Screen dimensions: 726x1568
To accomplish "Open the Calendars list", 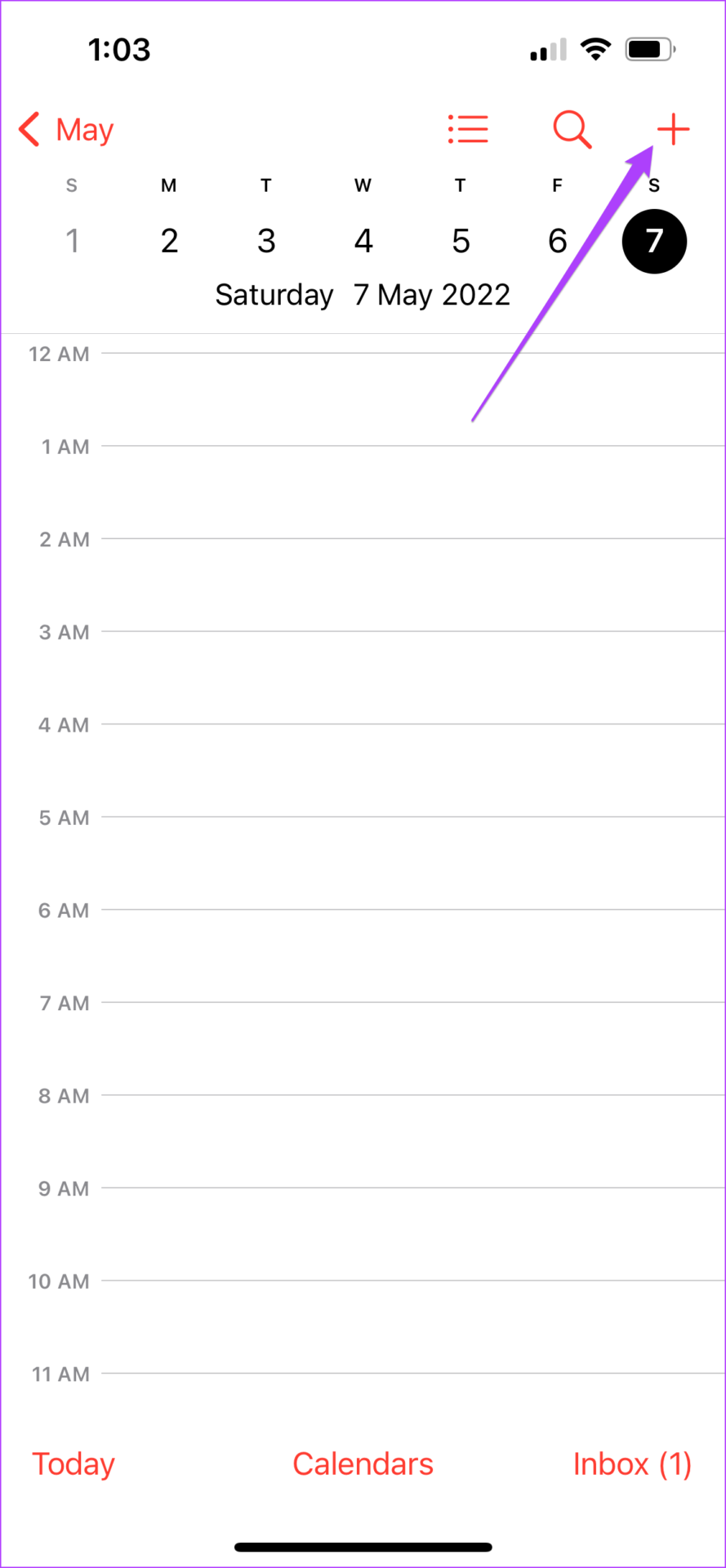I will (363, 1464).
